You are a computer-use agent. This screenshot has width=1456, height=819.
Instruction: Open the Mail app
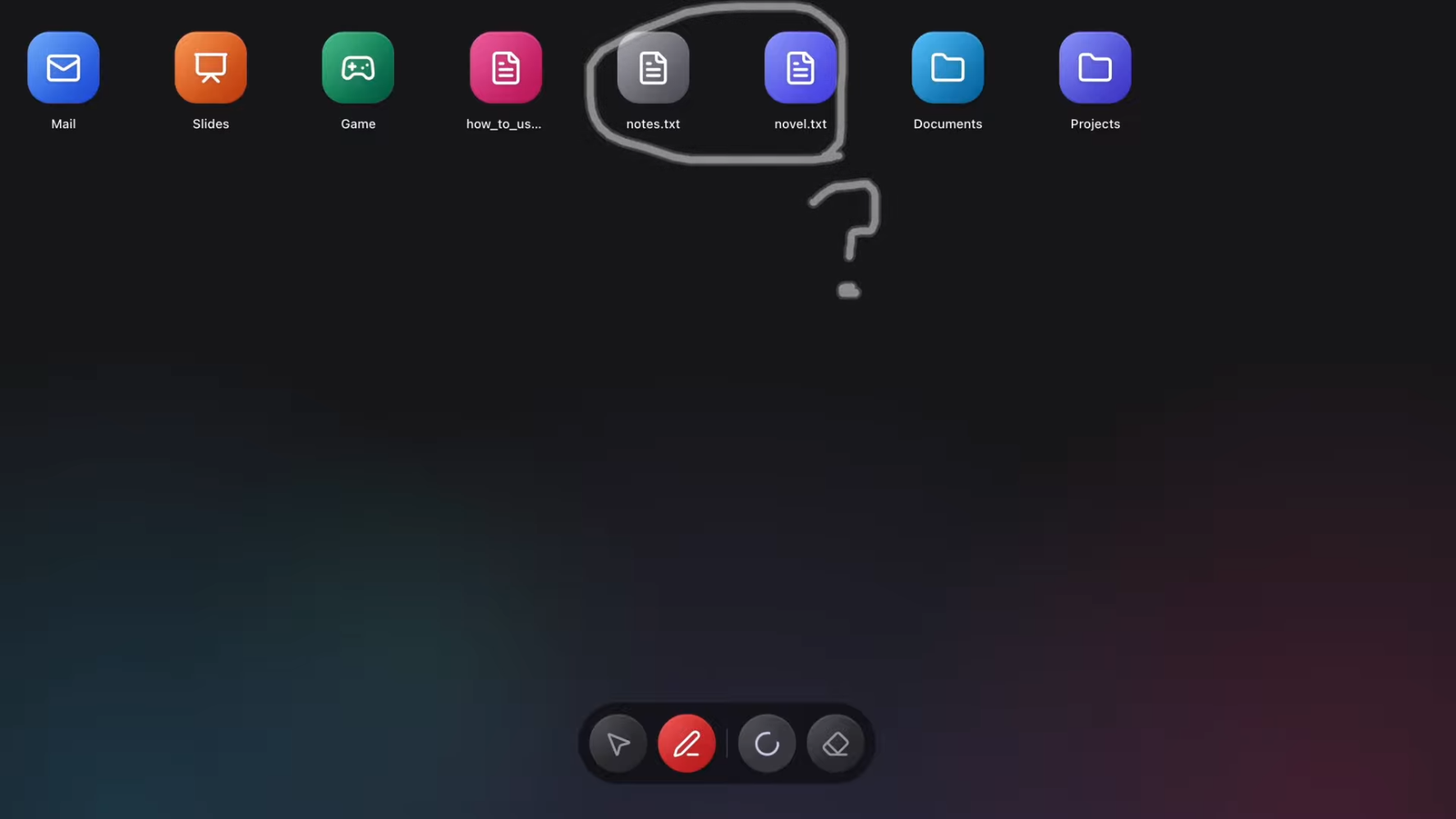pyautogui.click(x=63, y=68)
